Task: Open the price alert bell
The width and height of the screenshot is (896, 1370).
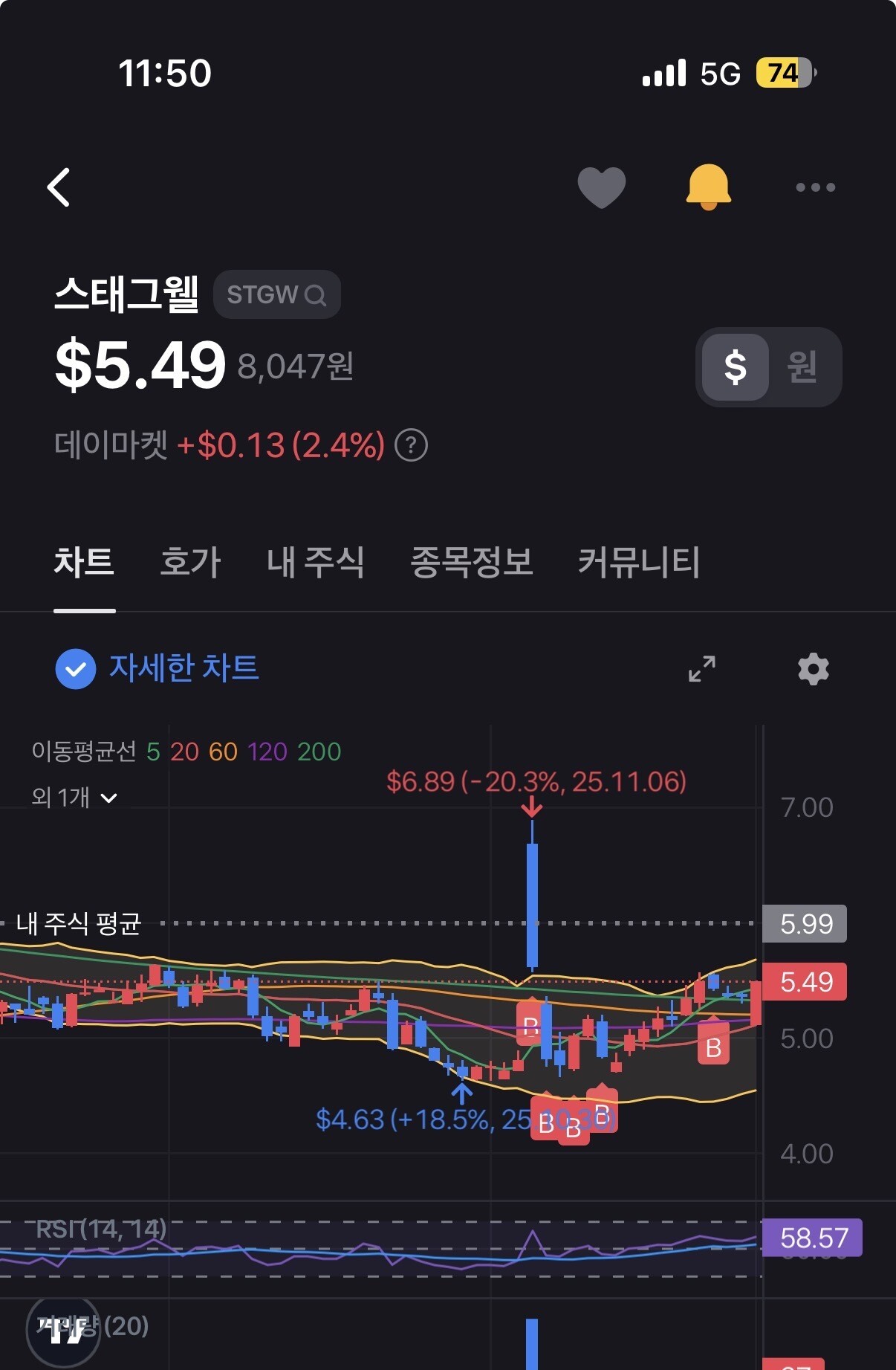Action: 708,187
